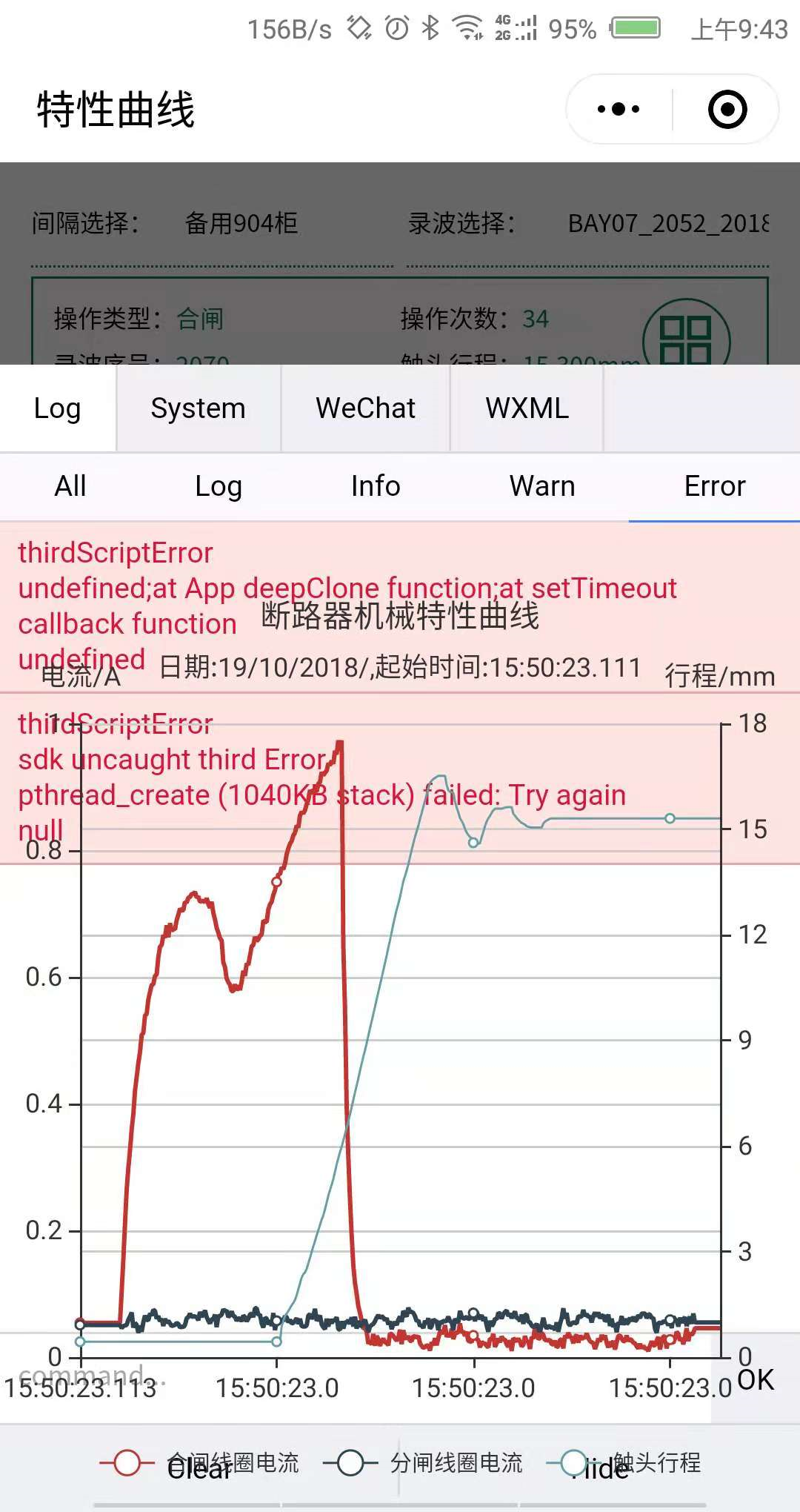Switch to the System debug tab
Image resolution: width=800 pixels, height=1512 pixels.
tap(197, 408)
